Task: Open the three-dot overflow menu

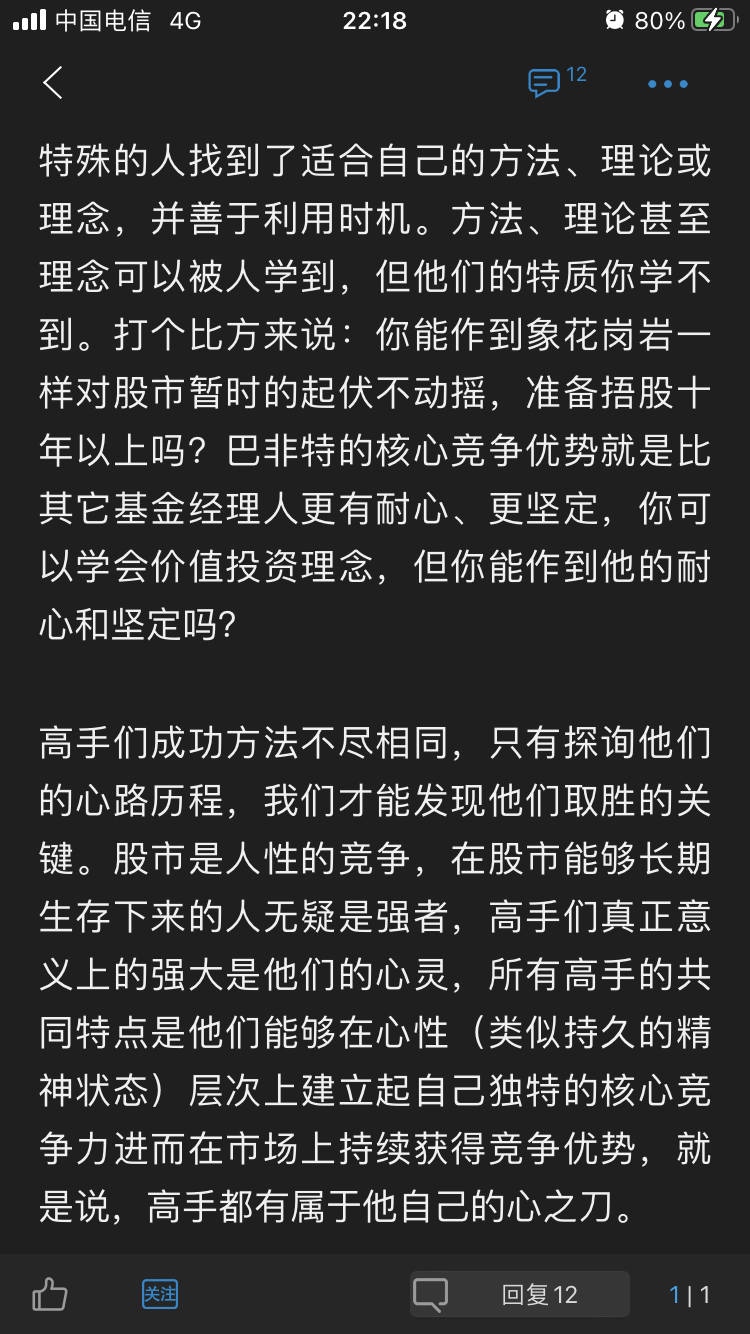Action: pos(667,84)
